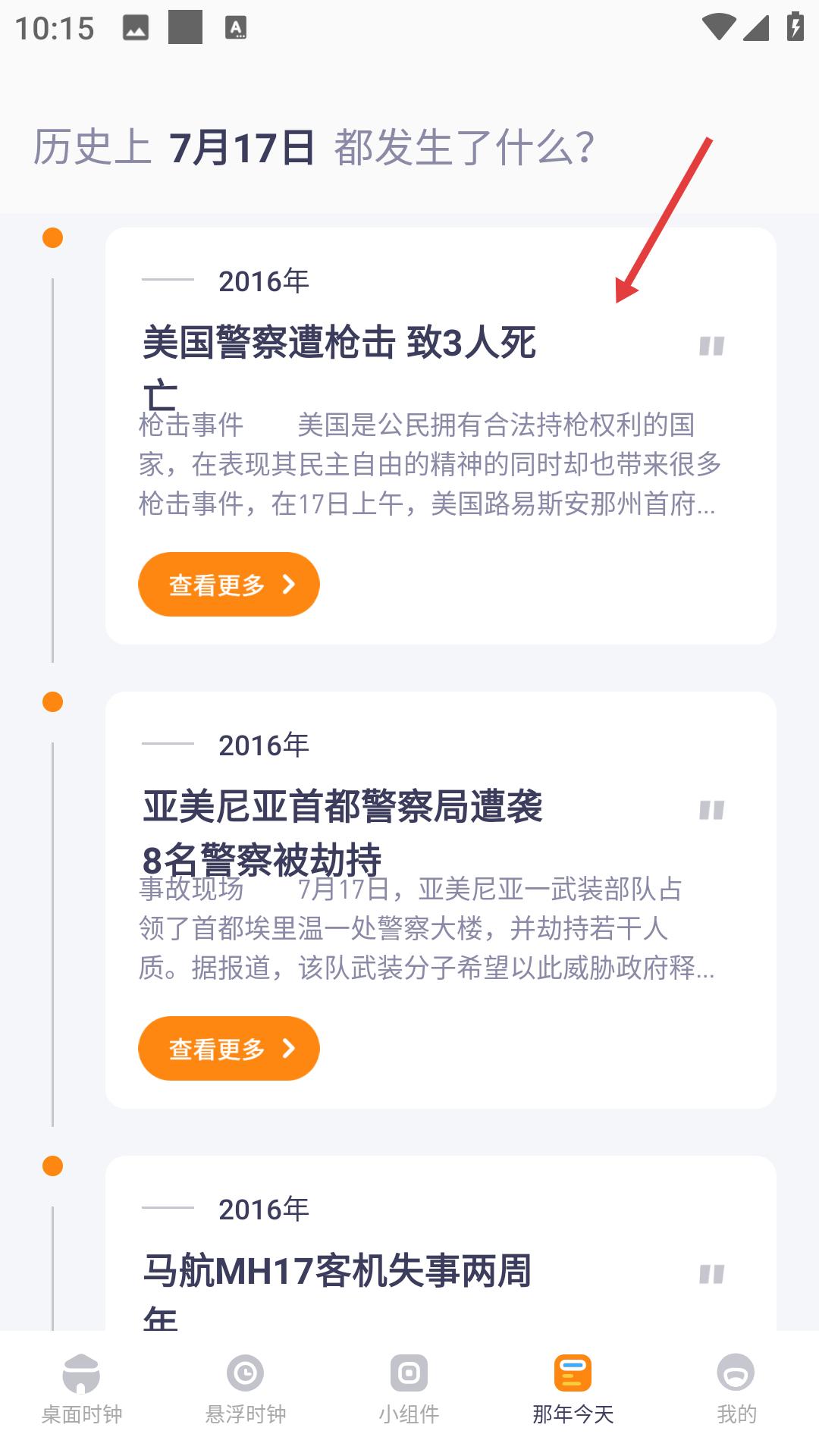Open the 我的 tab

(736, 1389)
